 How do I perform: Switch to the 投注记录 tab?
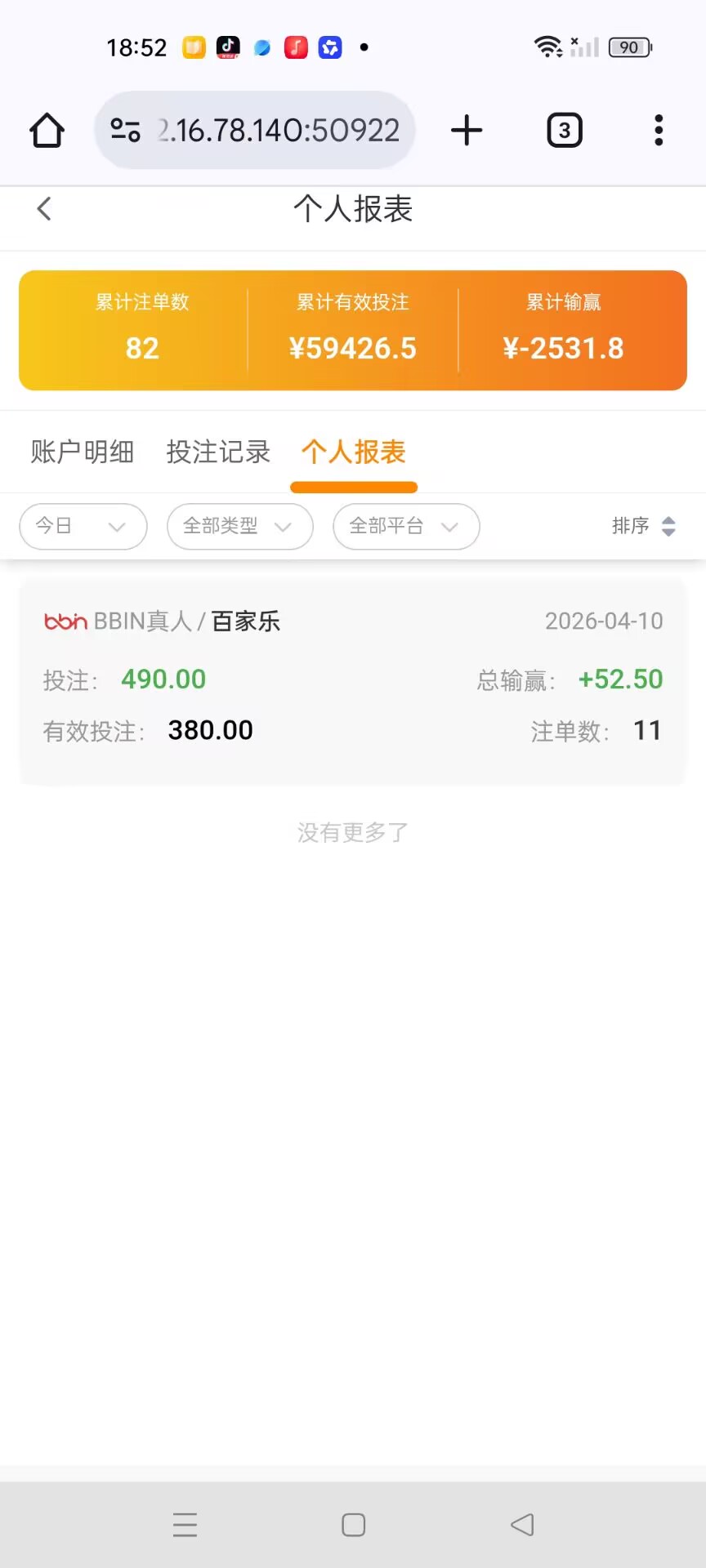217,452
